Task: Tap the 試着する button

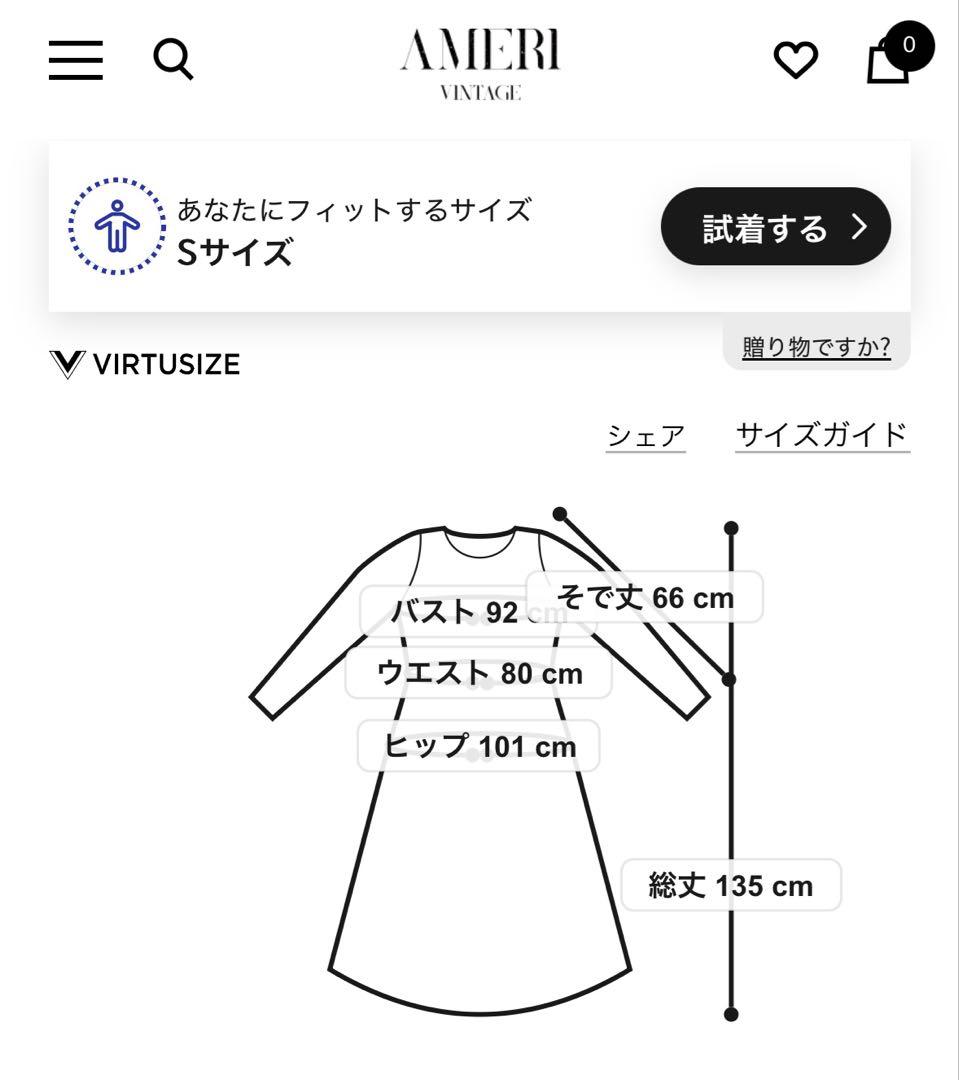Action: click(776, 227)
